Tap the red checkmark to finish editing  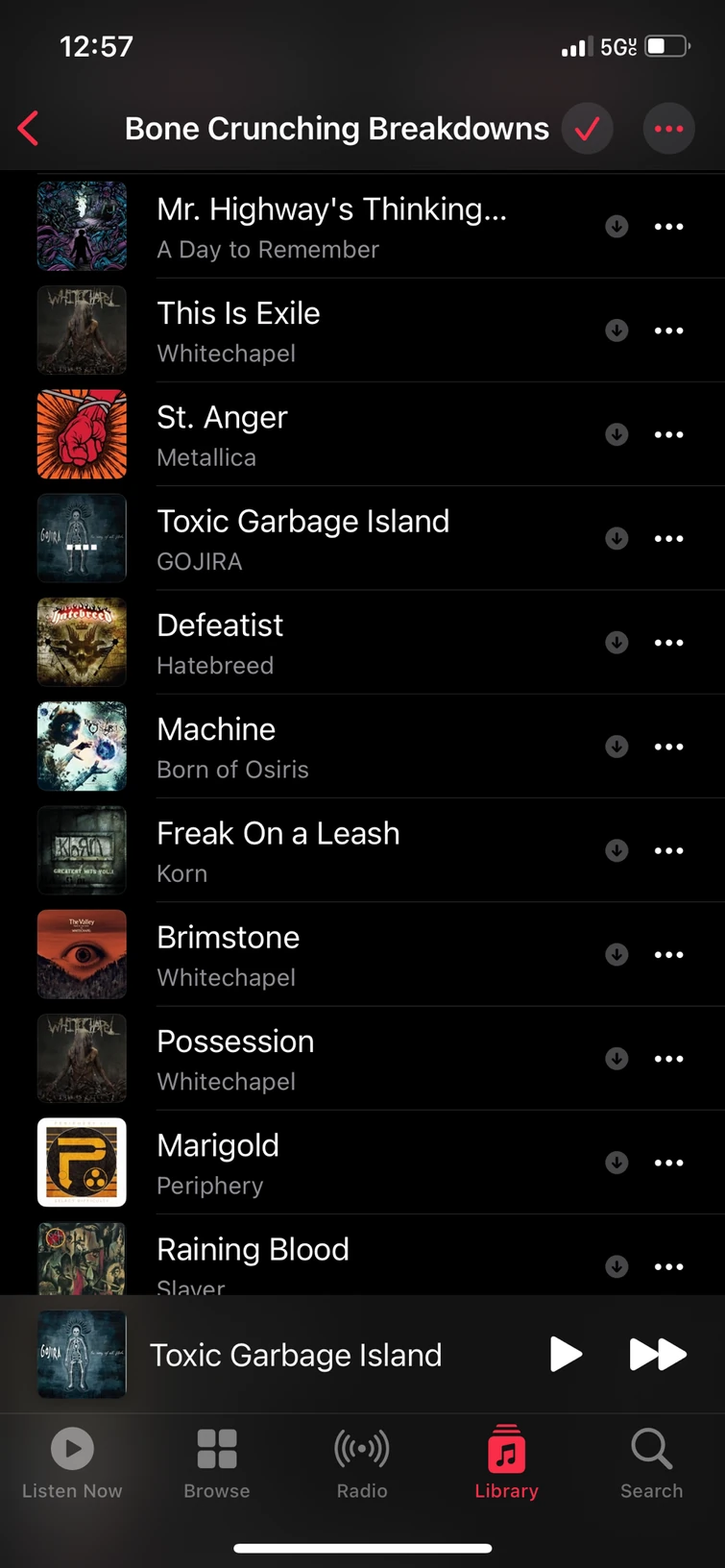click(587, 128)
